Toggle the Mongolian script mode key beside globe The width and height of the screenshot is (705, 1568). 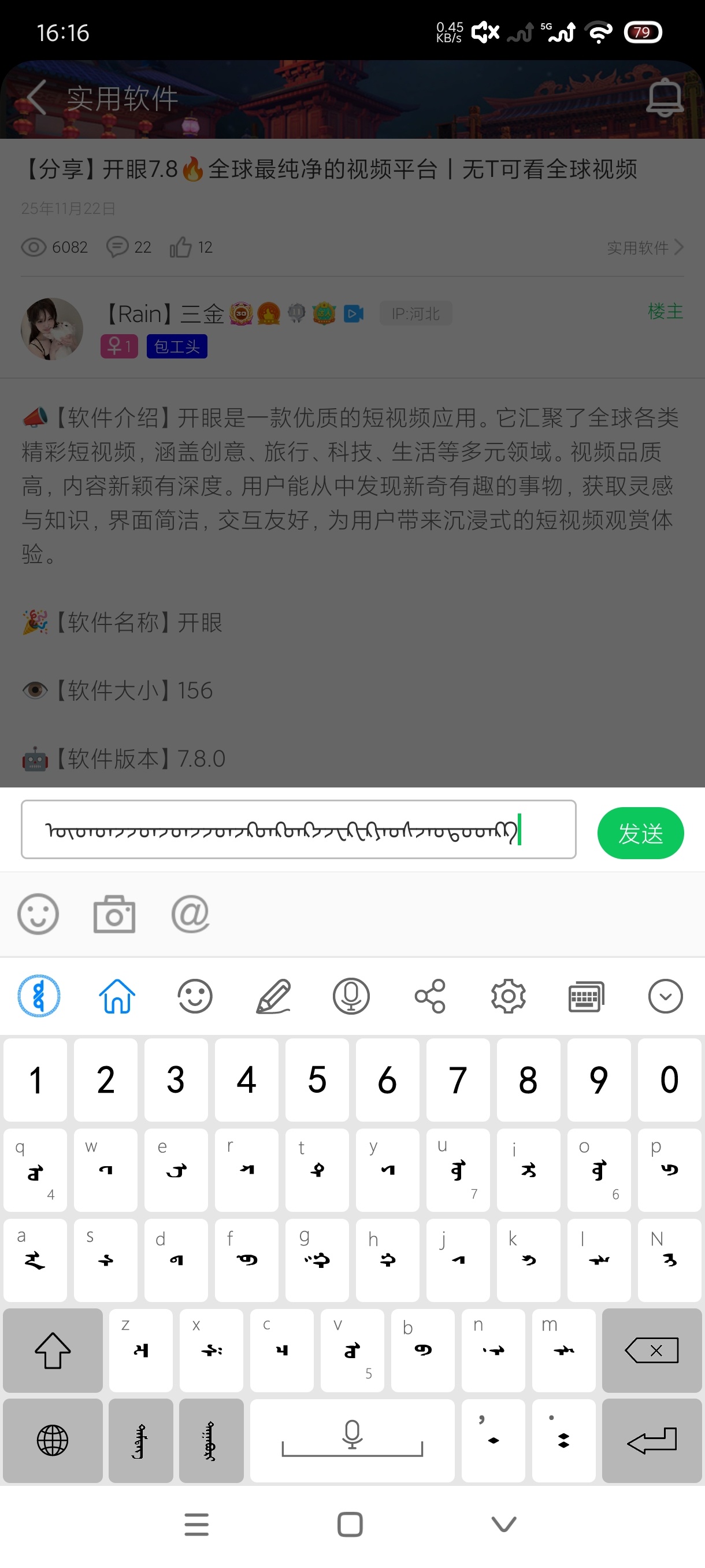140,1440
